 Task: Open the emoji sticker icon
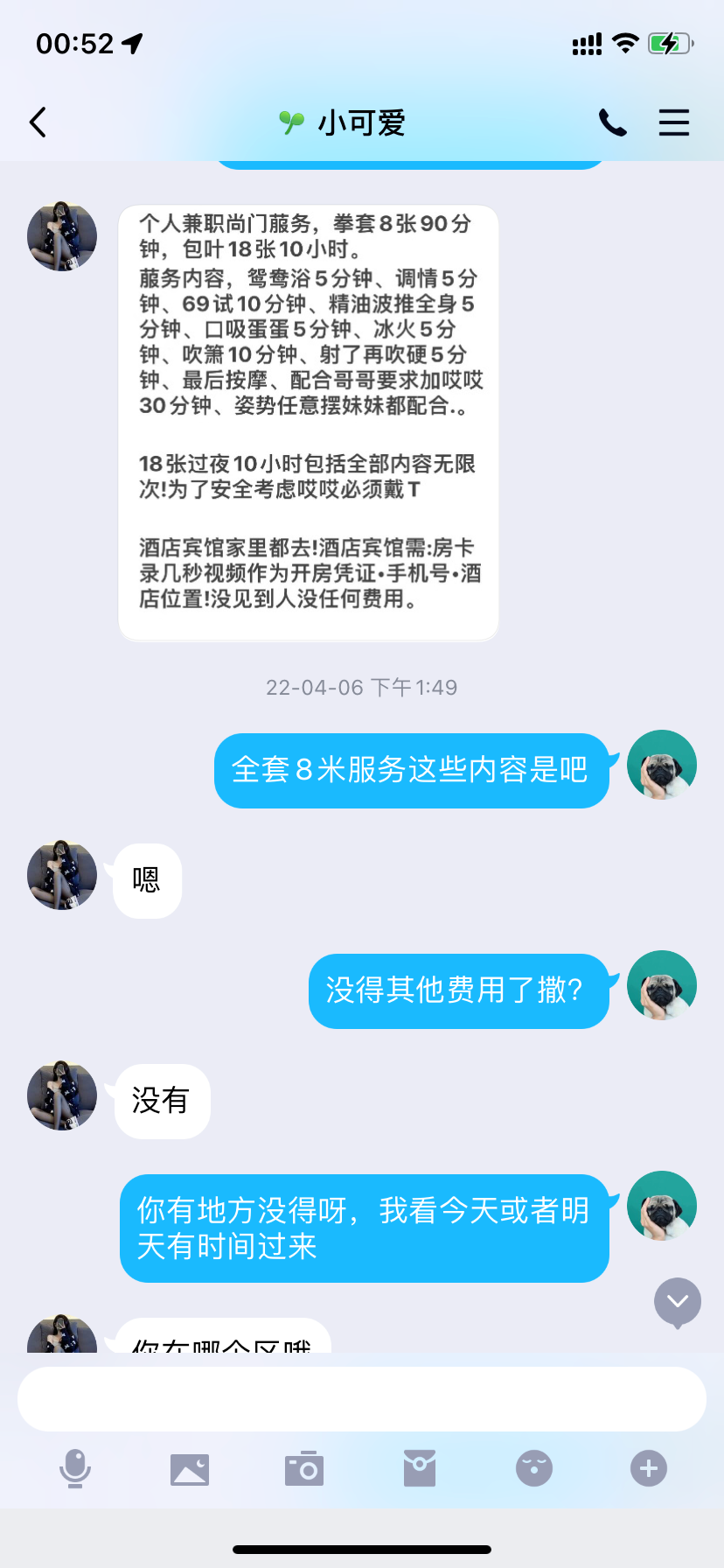click(534, 1468)
